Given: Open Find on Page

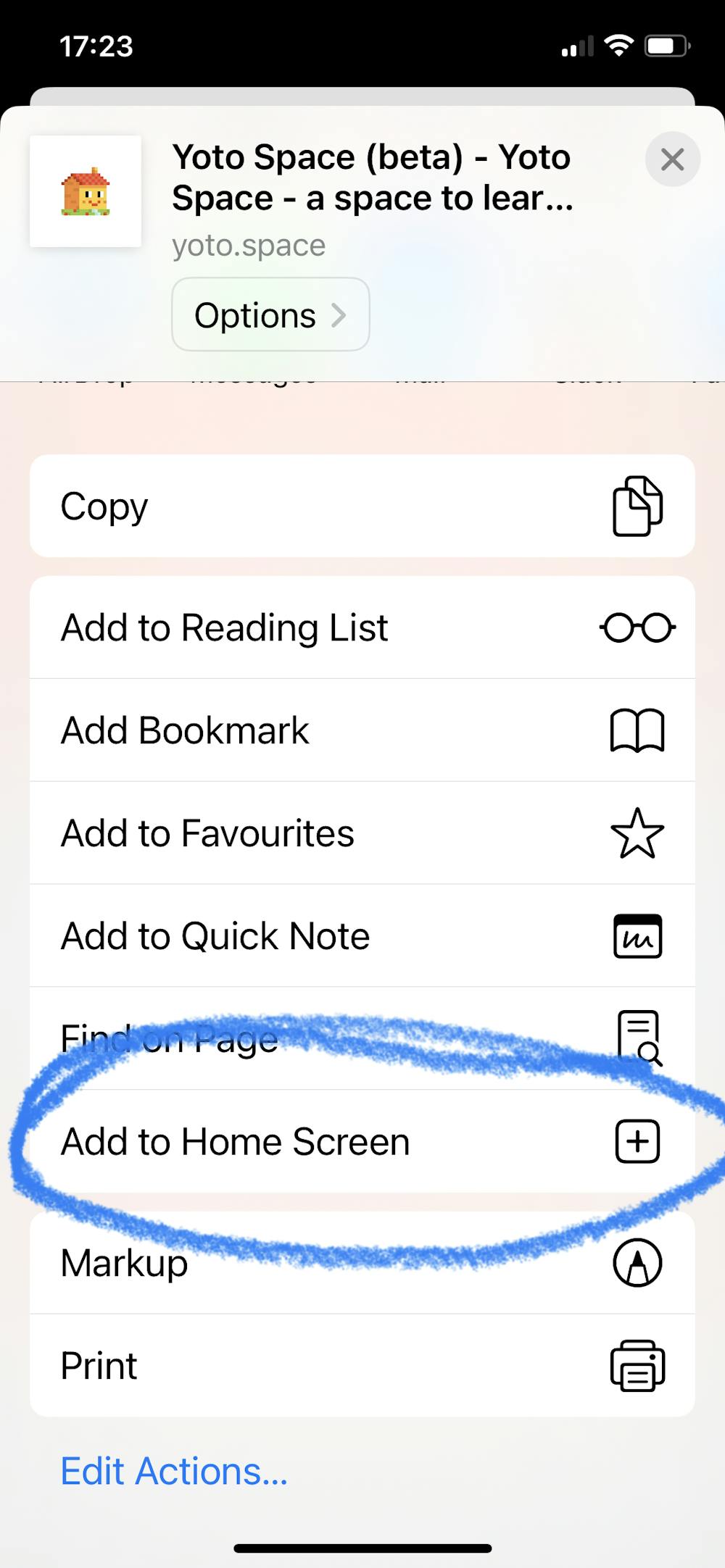Looking at the screenshot, I should point(362,1039).
